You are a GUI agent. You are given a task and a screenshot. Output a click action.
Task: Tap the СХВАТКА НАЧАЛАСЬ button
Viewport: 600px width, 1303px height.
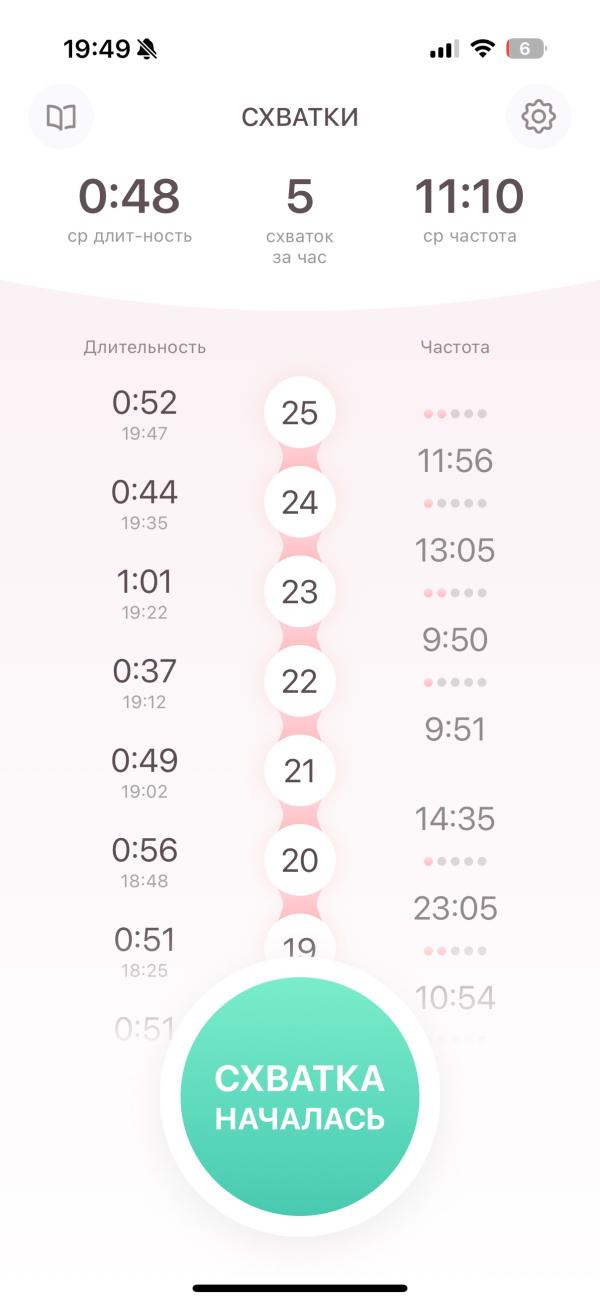[x=300, y=1096]
